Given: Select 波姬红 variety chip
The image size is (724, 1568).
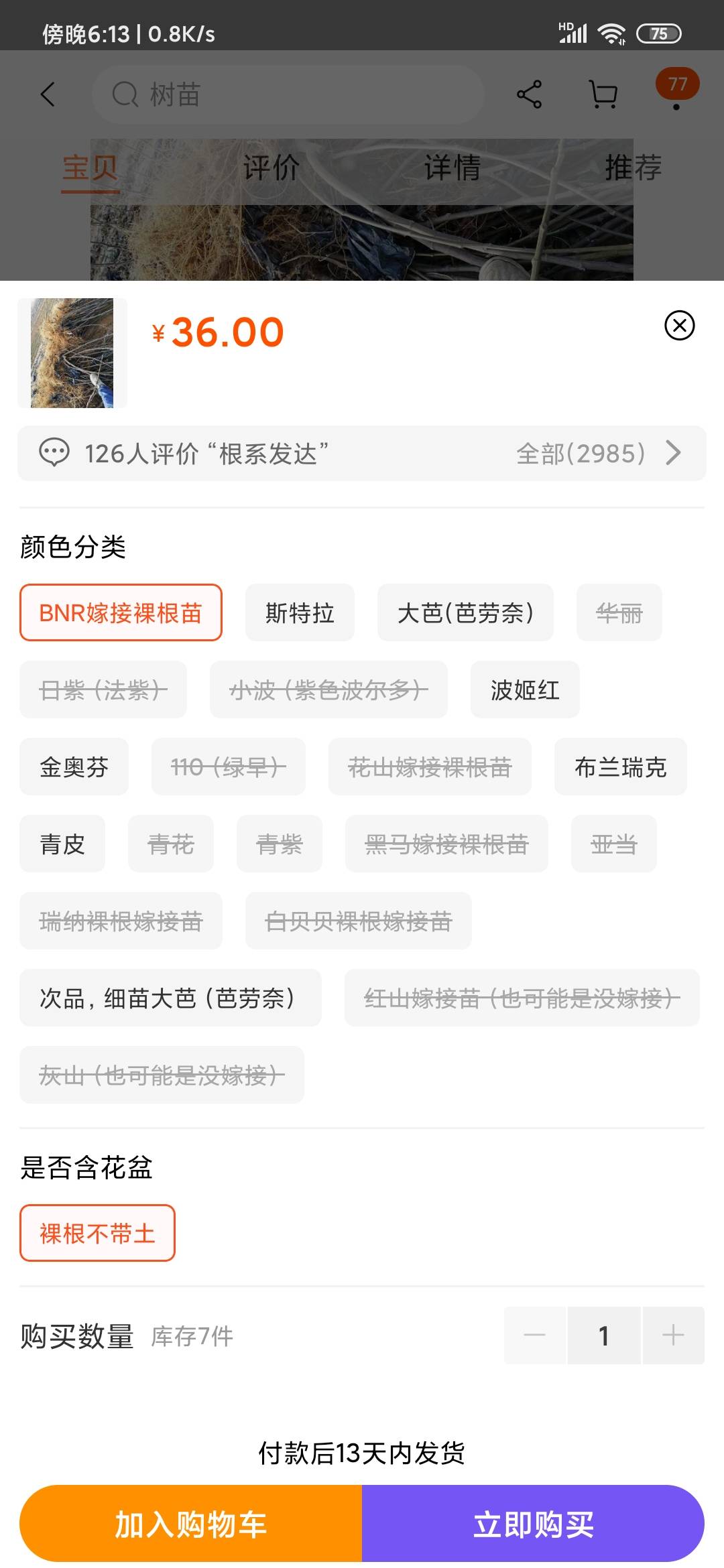Looking at the screenshot, I should point(525,690).
